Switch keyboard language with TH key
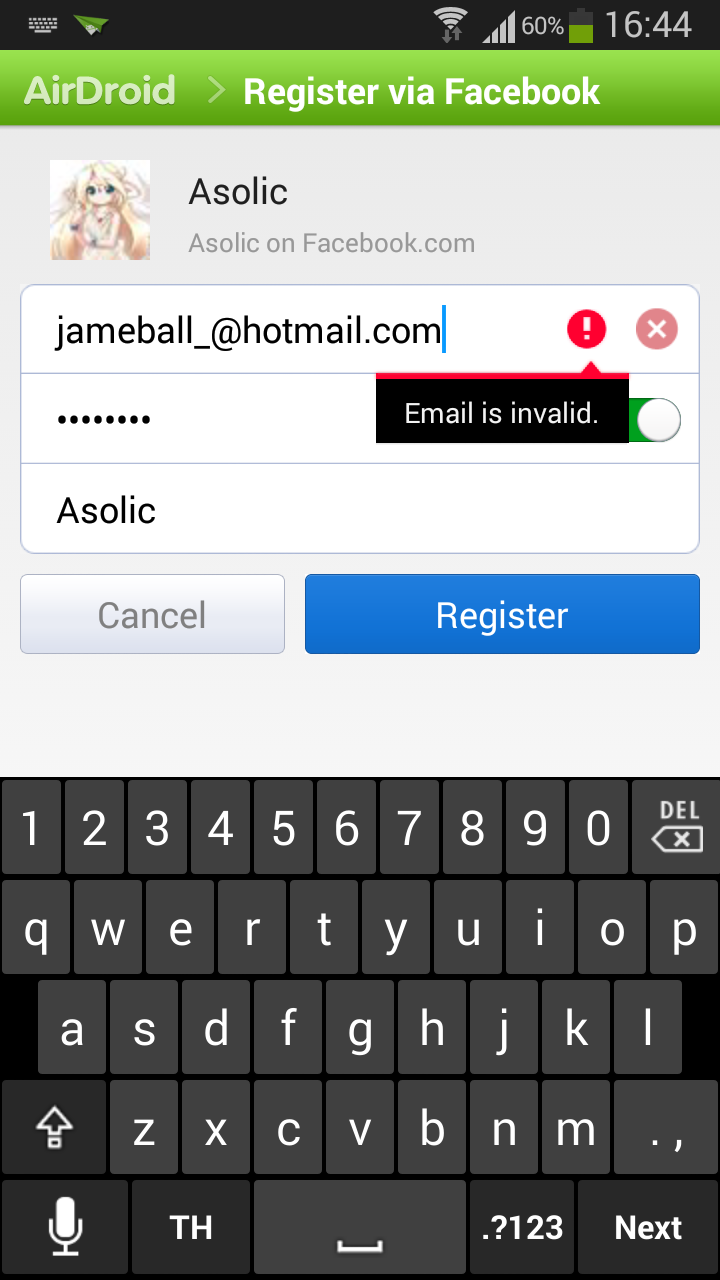The width and height of the screenshot is (720, 1280). tap(190, 1227)
